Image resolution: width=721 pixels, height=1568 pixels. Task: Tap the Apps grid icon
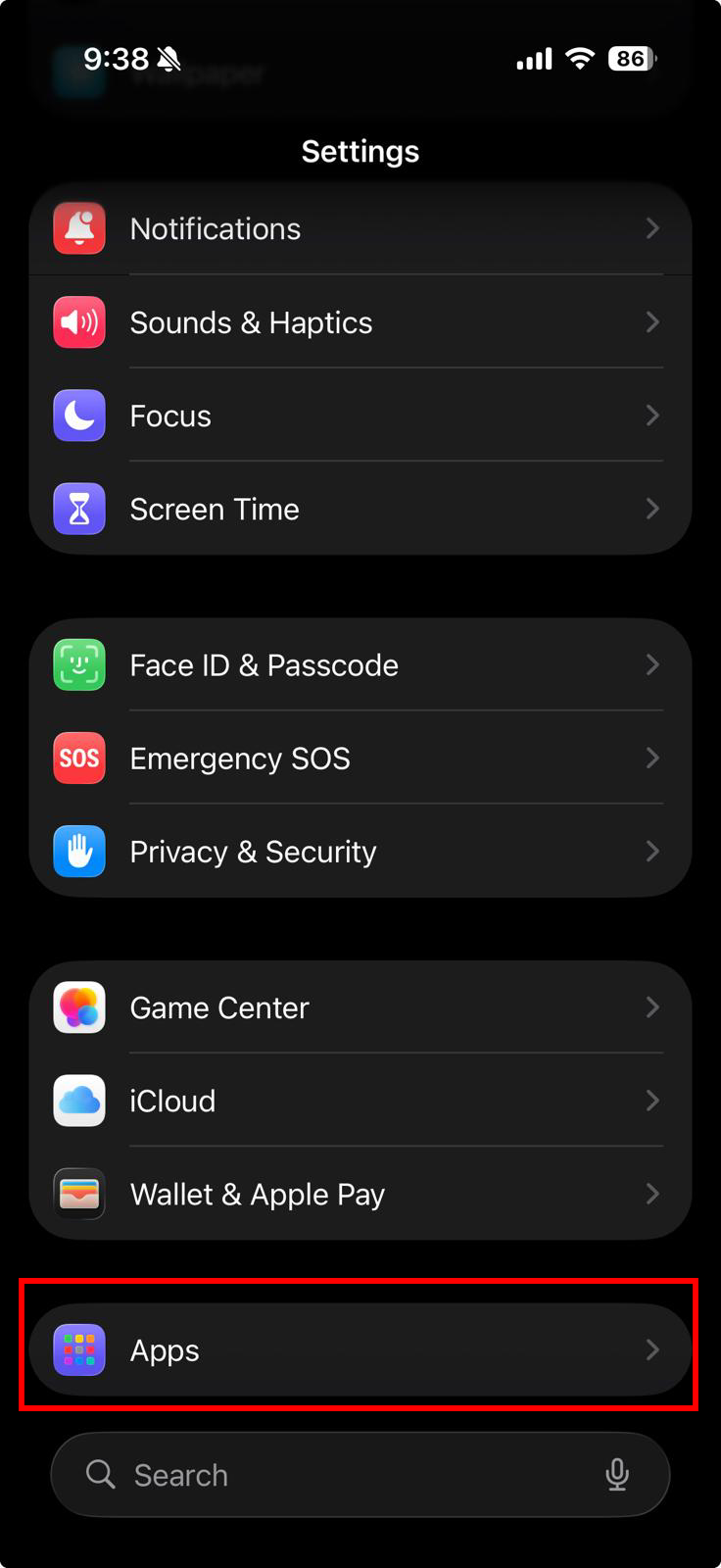pos(78,1349)
